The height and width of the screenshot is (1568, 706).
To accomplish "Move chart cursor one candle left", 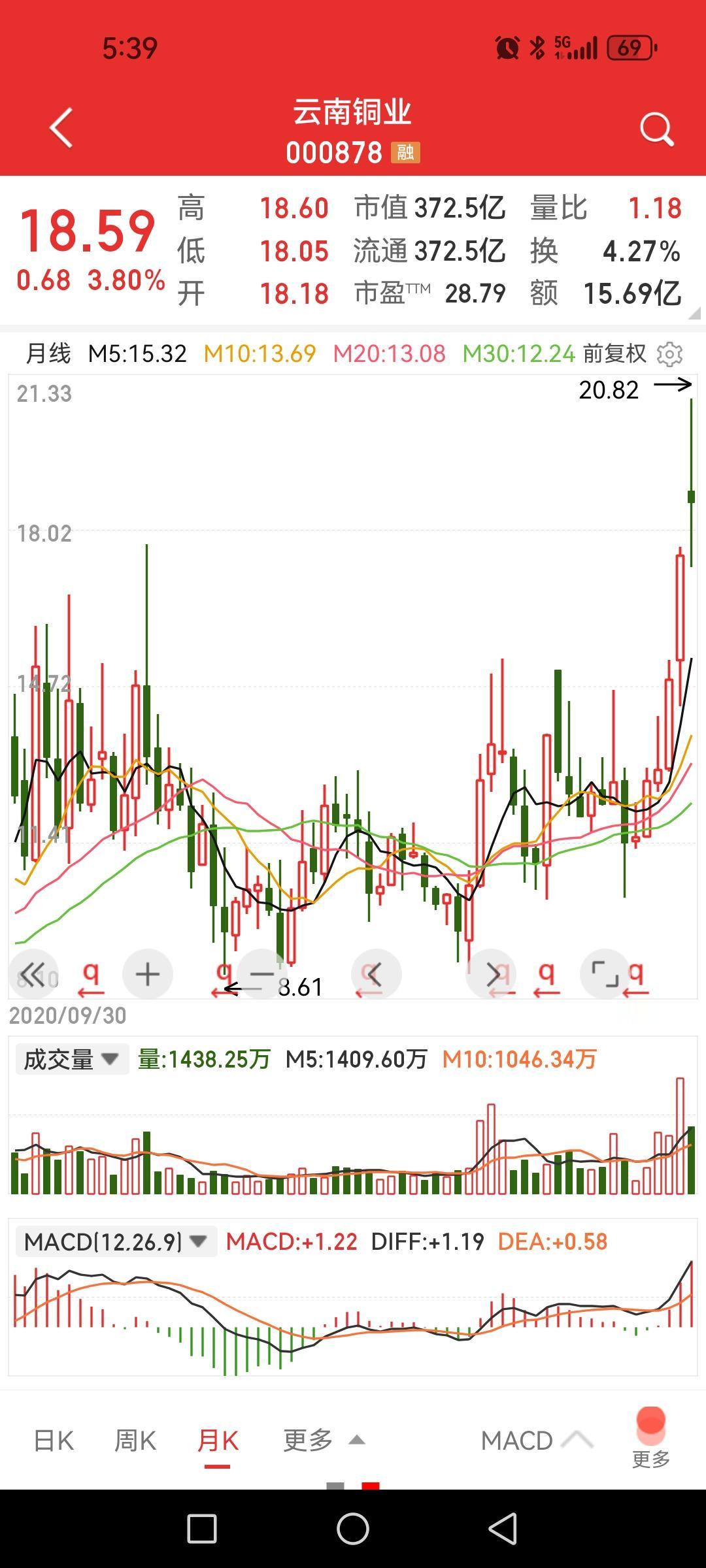I will (376, 974).
